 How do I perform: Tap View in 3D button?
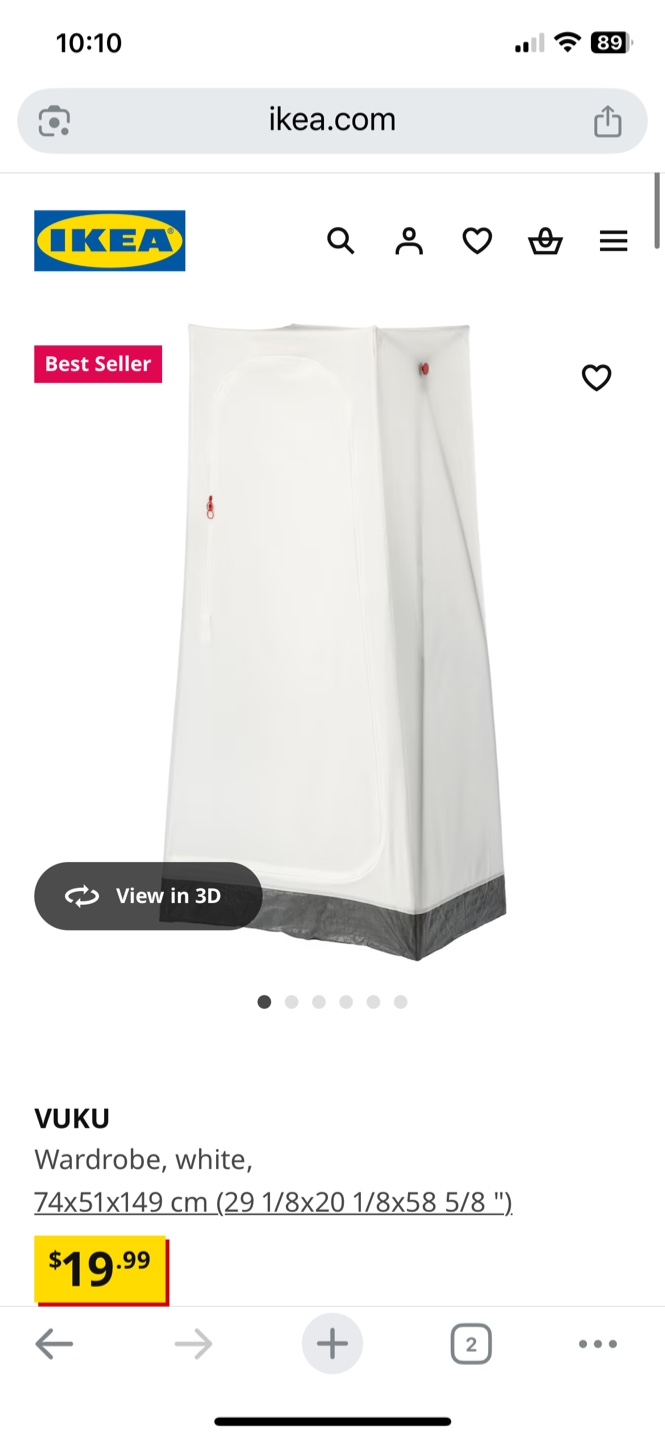pyautogui.click(x=148, y=896)
